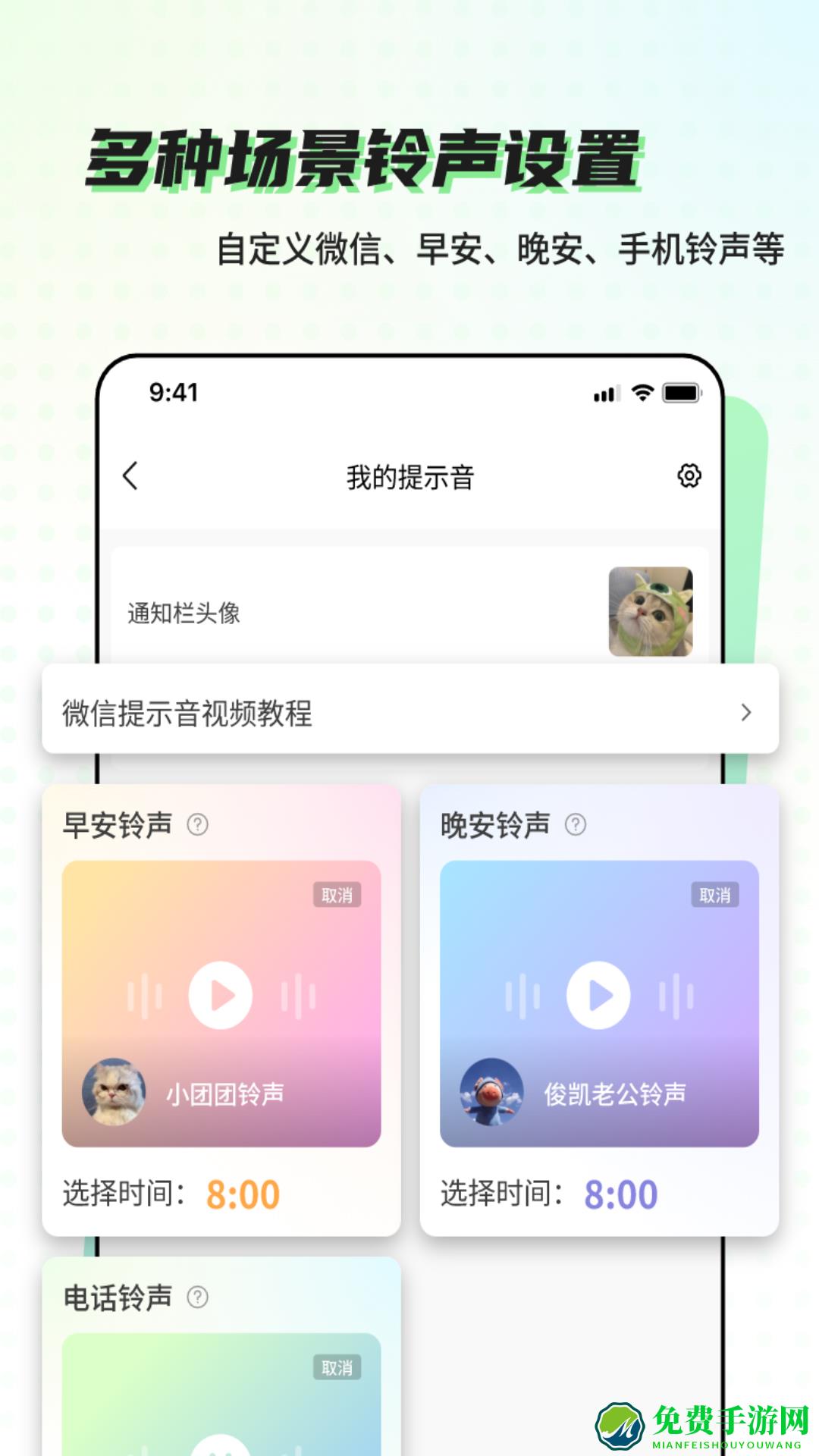
Task: Open the help icon beside 晚安铃声
Action: point(573,827)
